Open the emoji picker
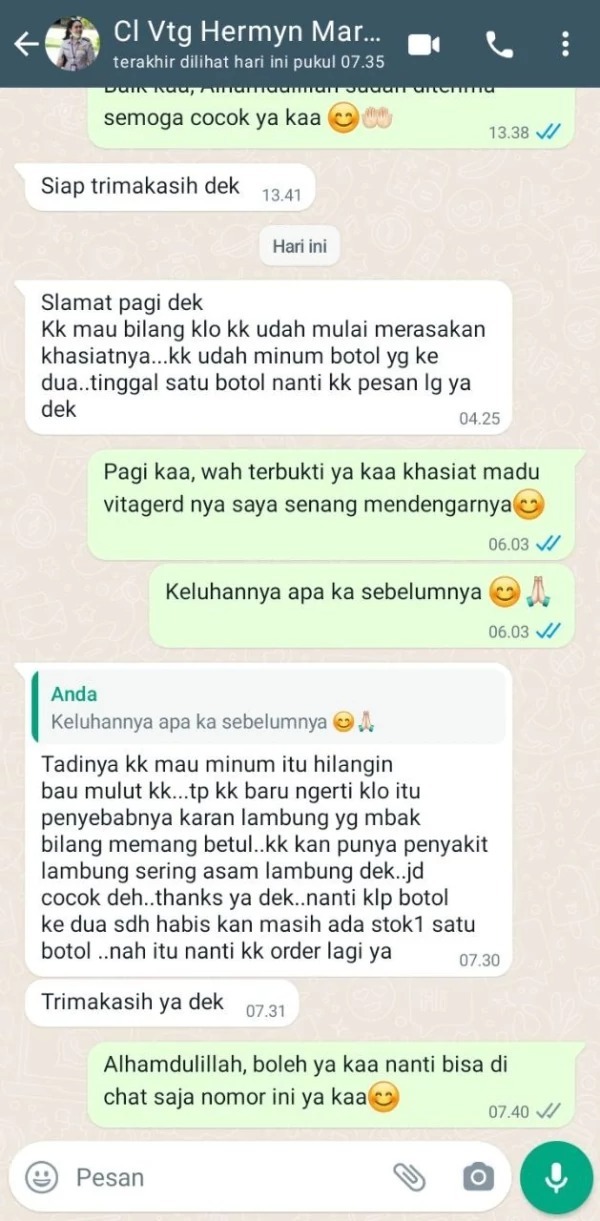The image size is (600, 1221). (x=41, y=1177)
